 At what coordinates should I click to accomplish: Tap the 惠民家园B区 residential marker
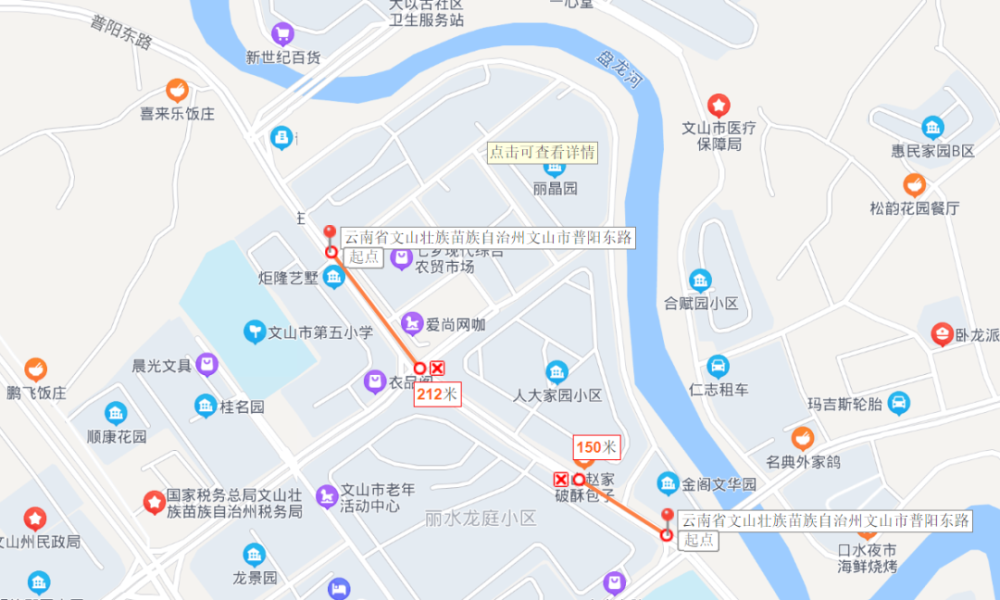[x=933, y=128]
